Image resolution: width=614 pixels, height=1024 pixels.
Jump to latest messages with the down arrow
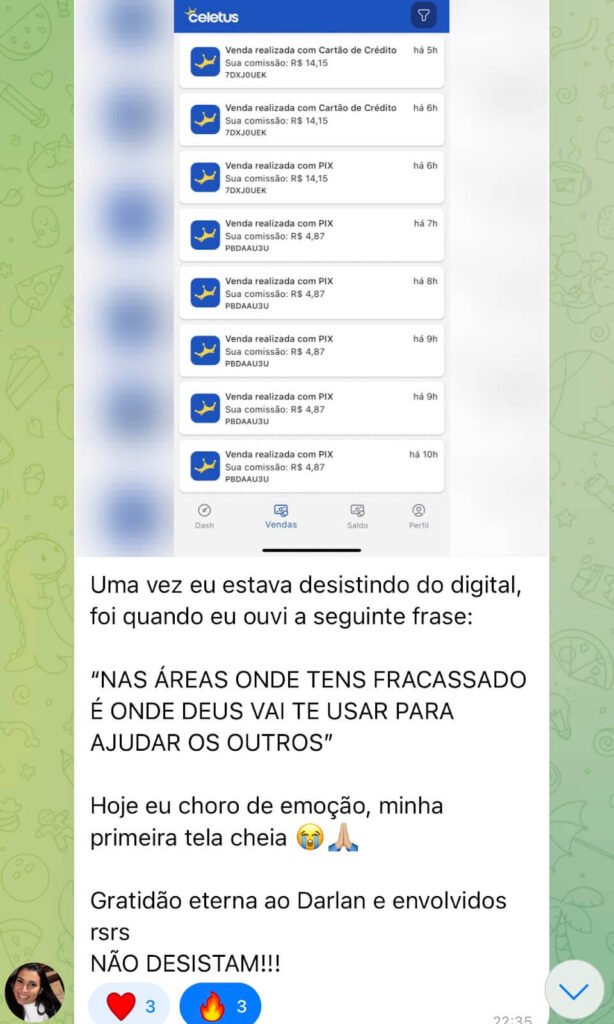(x=574, y=990)
